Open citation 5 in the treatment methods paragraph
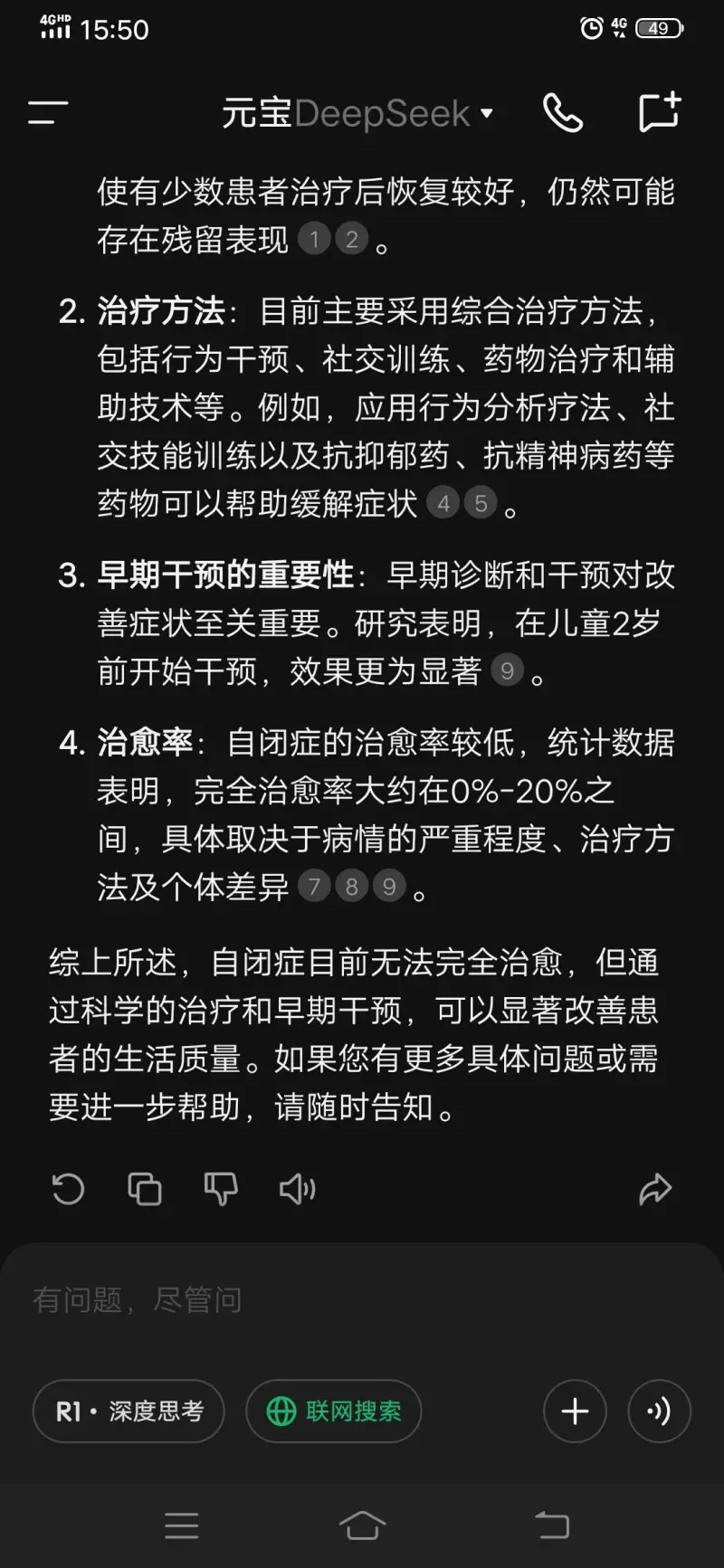This screenshot has width=724, height=1568. [x=481, y=503]
